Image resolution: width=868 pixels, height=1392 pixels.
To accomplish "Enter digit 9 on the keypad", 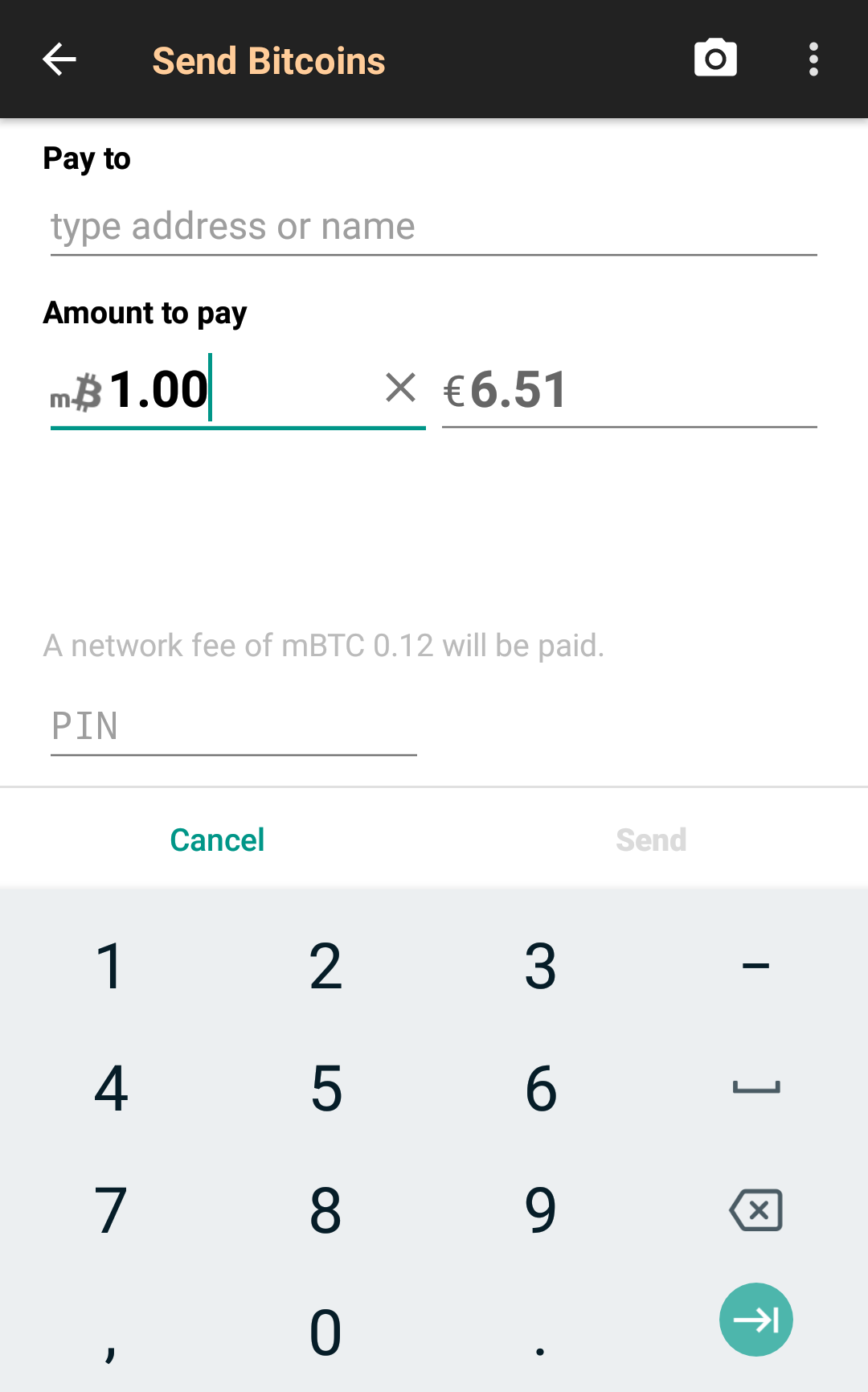I will (x=540, y=1210).
